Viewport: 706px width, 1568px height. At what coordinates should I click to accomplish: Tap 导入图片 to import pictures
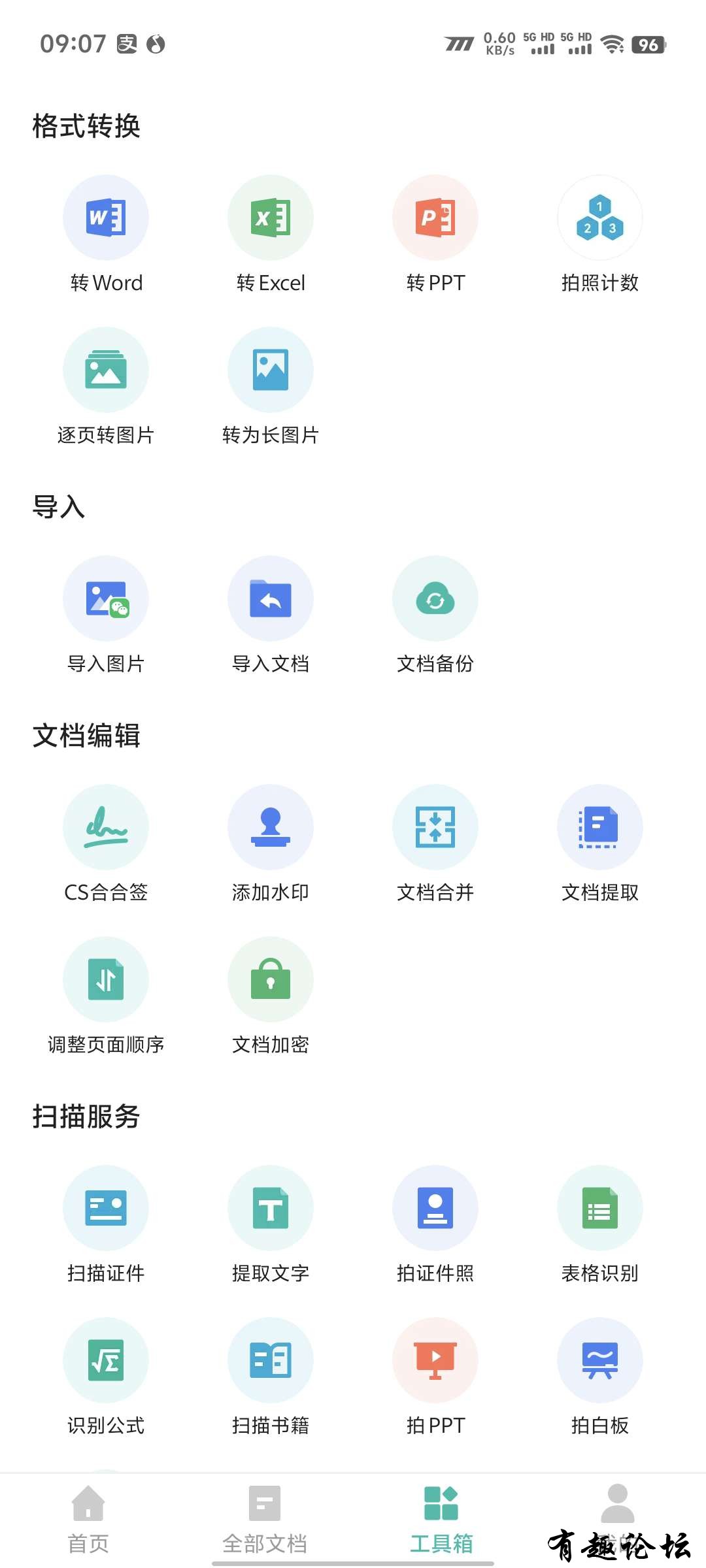pos(106,599)
